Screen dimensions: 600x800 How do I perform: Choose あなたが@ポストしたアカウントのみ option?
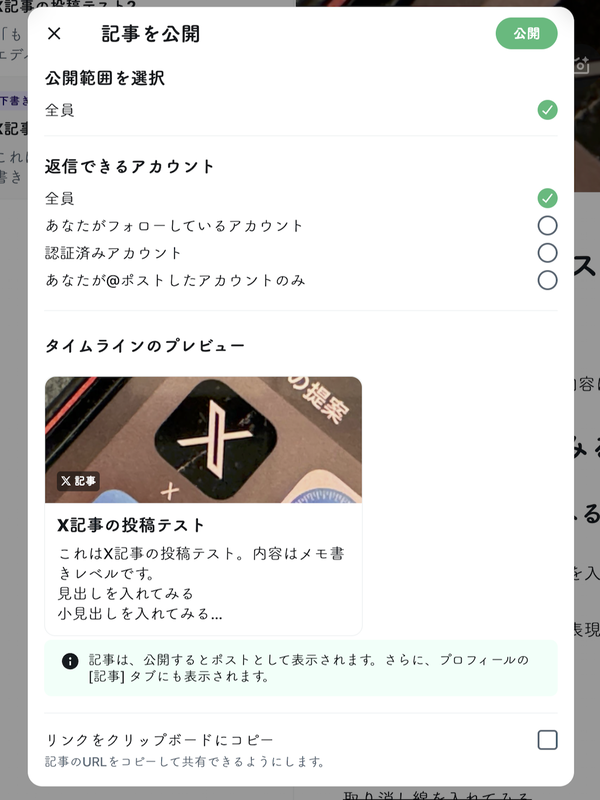coord(547,280)
